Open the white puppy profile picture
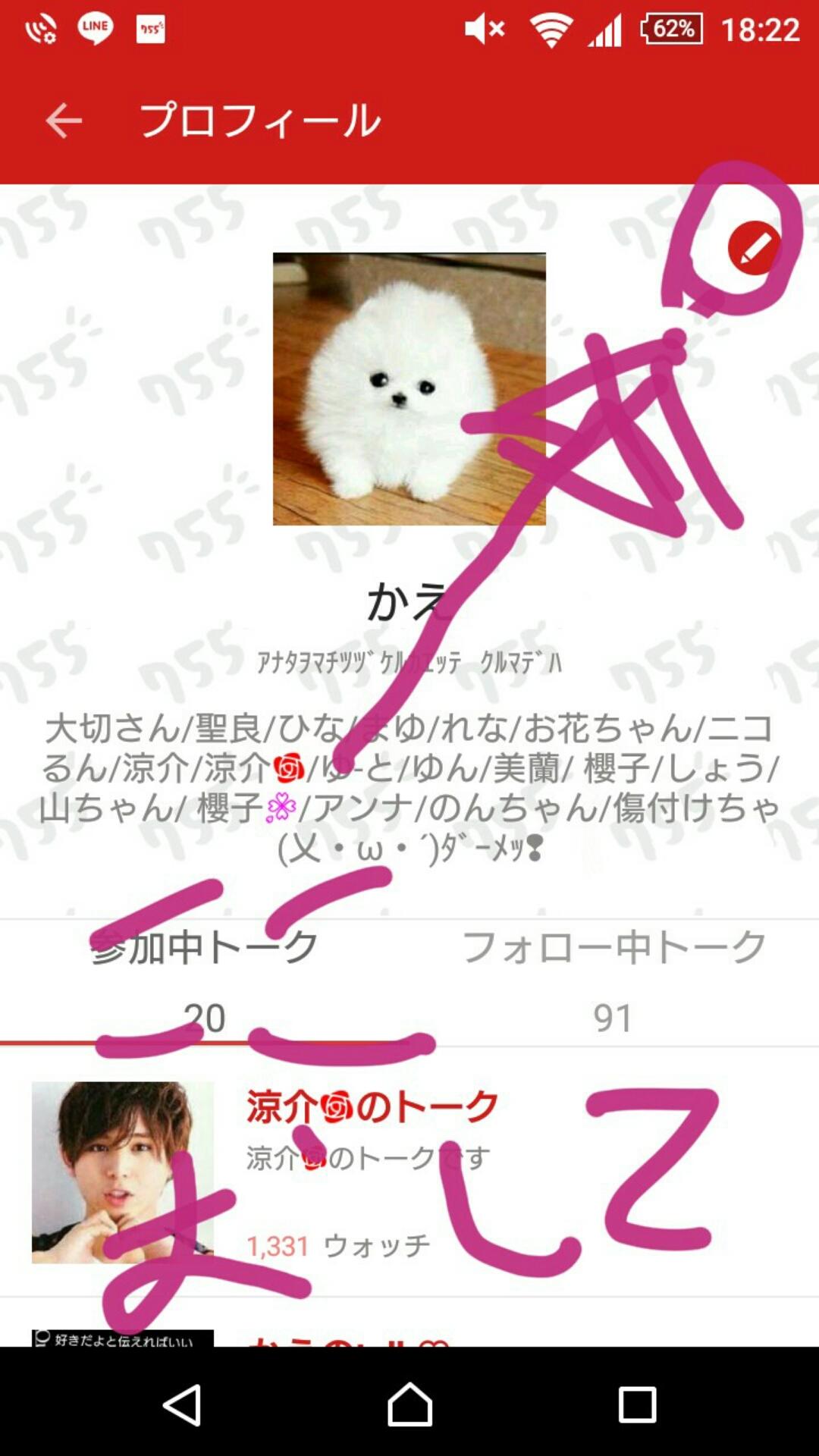Screen dimensions: 819x1456 point(409,388)
